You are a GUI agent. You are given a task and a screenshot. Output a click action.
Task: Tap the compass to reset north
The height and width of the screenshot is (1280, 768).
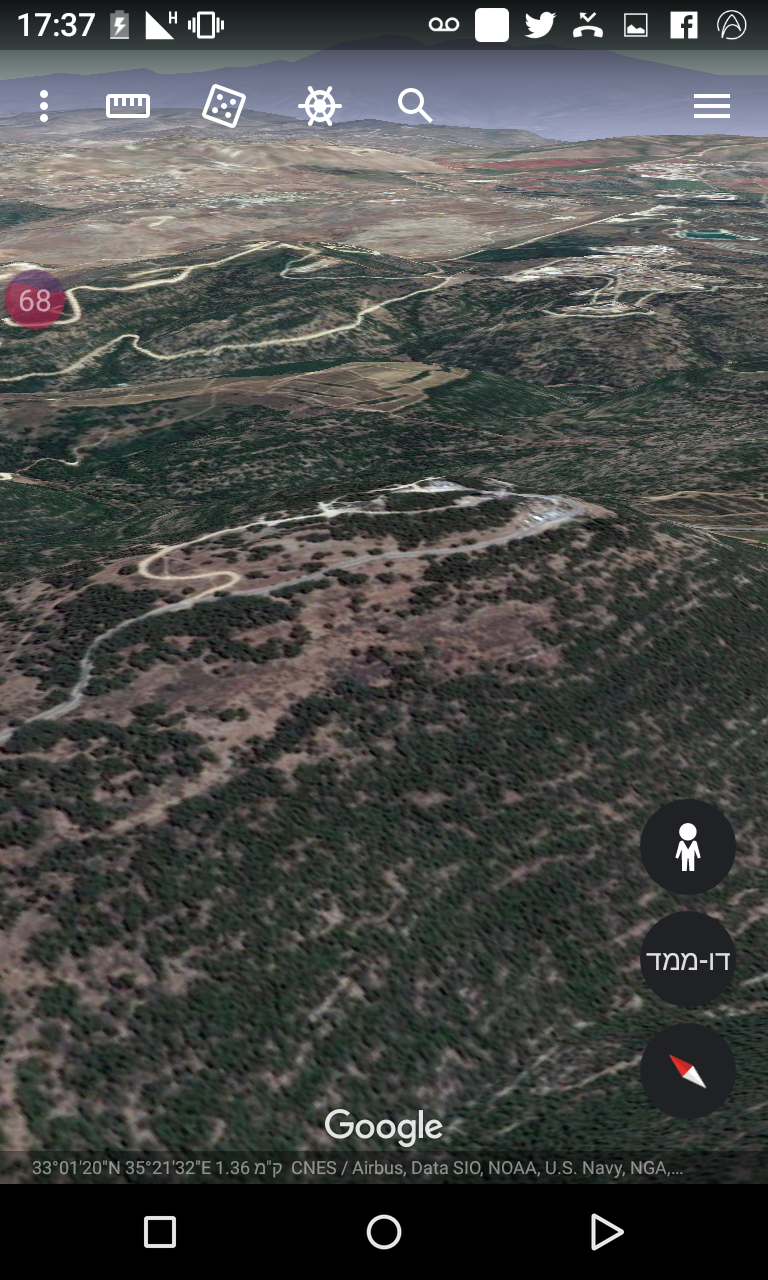click(x=688, y=1071)
